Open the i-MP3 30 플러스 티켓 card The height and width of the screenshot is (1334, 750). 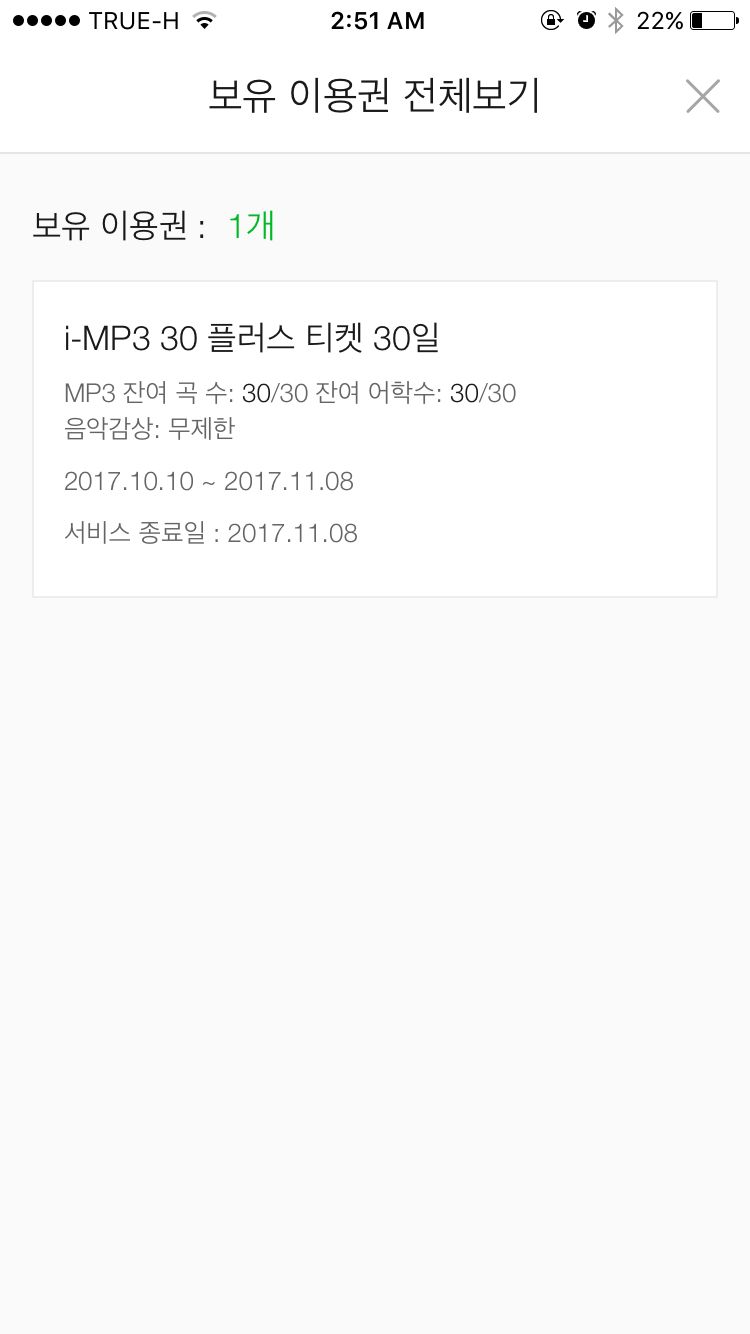374,438
